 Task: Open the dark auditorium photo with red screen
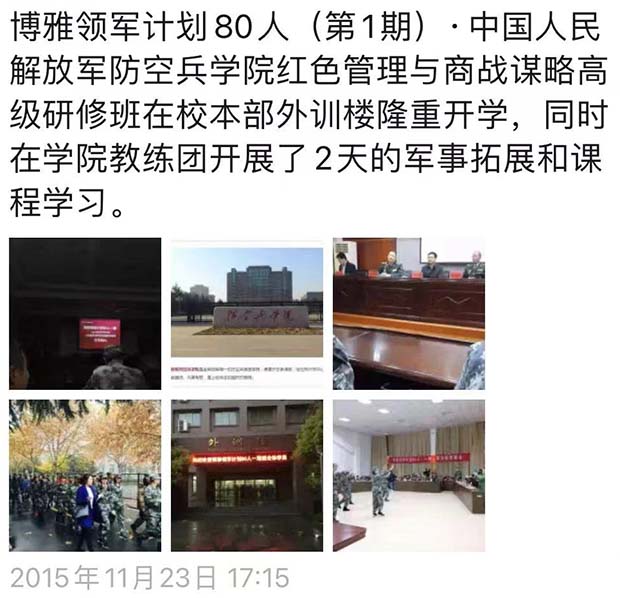[x=85, y=314]
